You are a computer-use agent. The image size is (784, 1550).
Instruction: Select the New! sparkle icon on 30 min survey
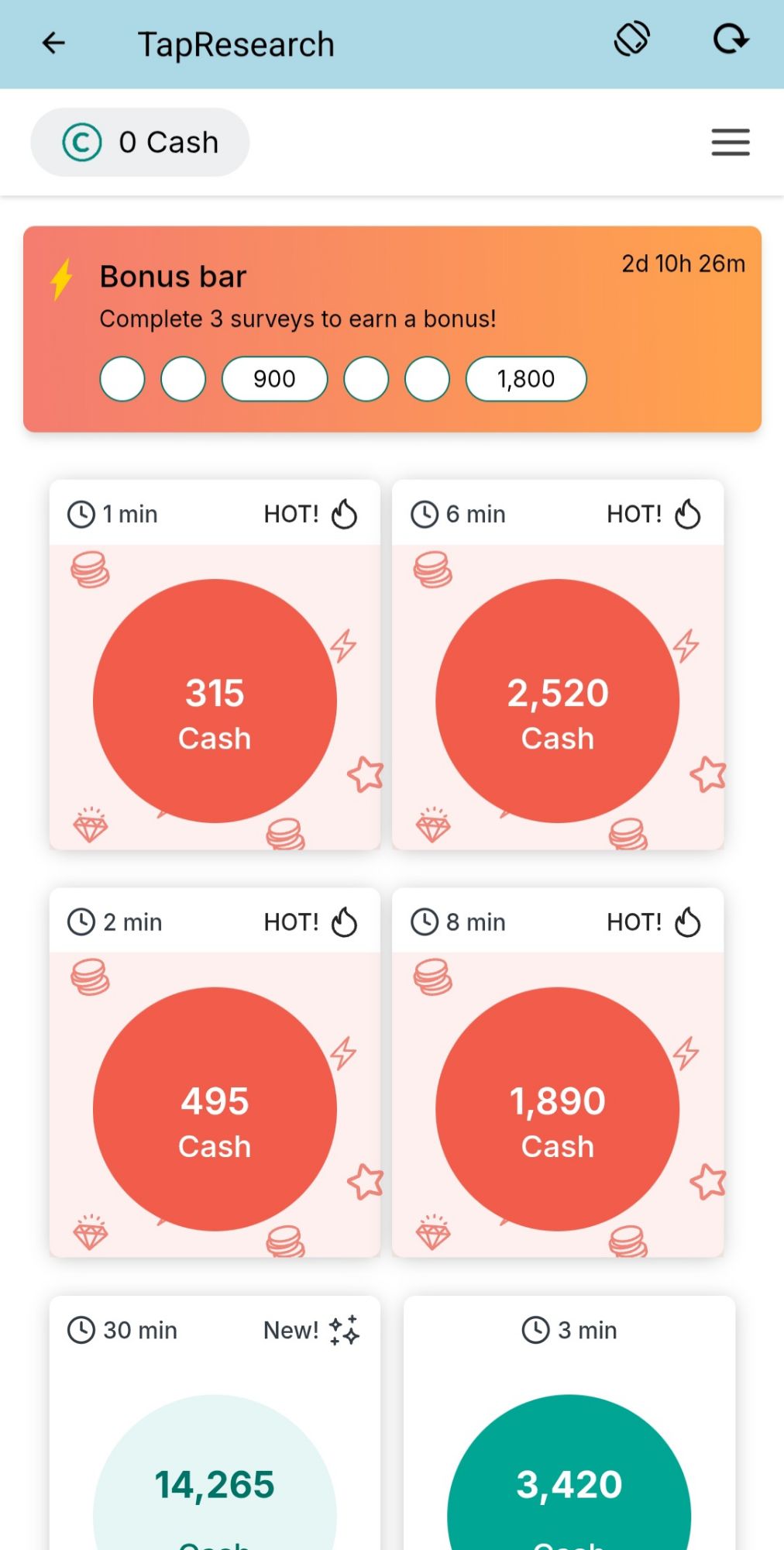pos(344,1330)
